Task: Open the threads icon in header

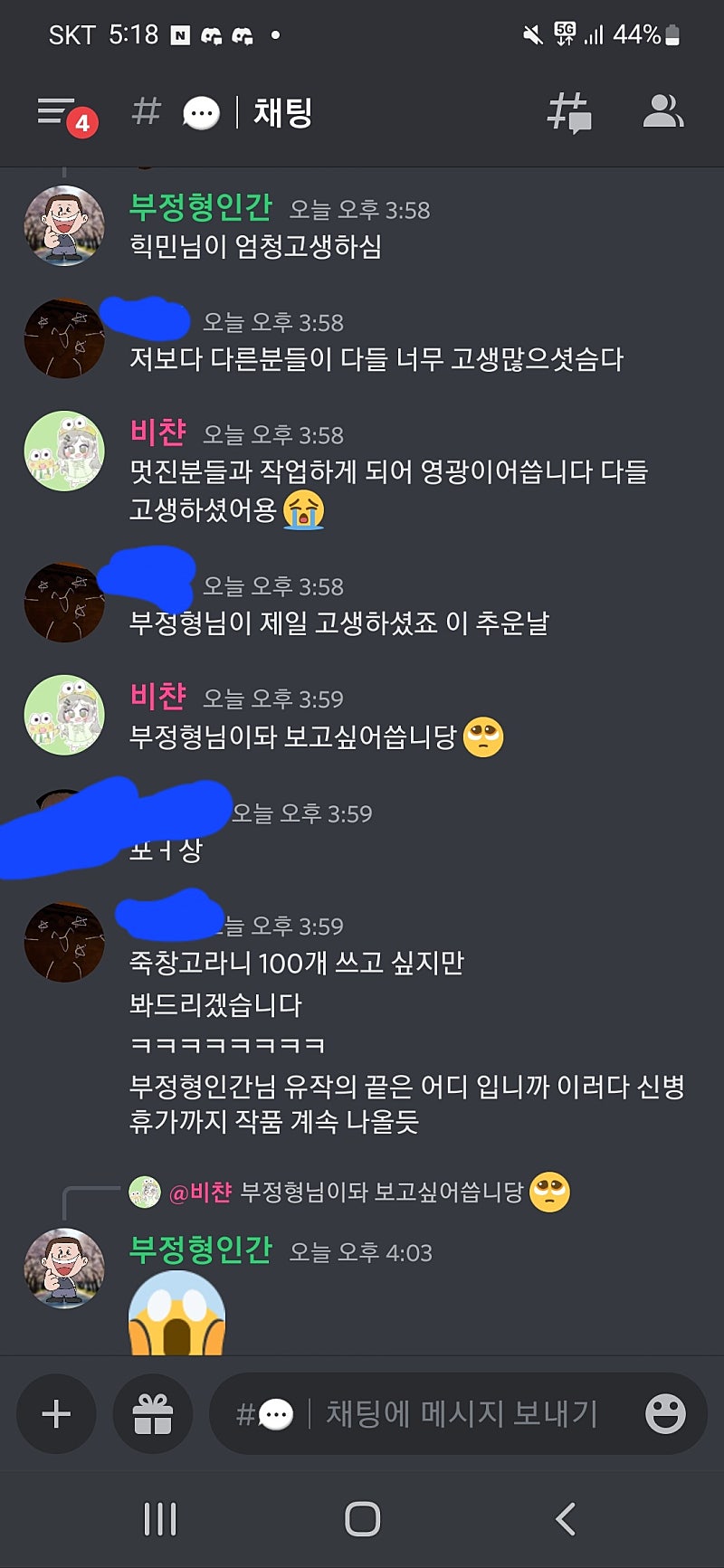Action: pos(569,113)
